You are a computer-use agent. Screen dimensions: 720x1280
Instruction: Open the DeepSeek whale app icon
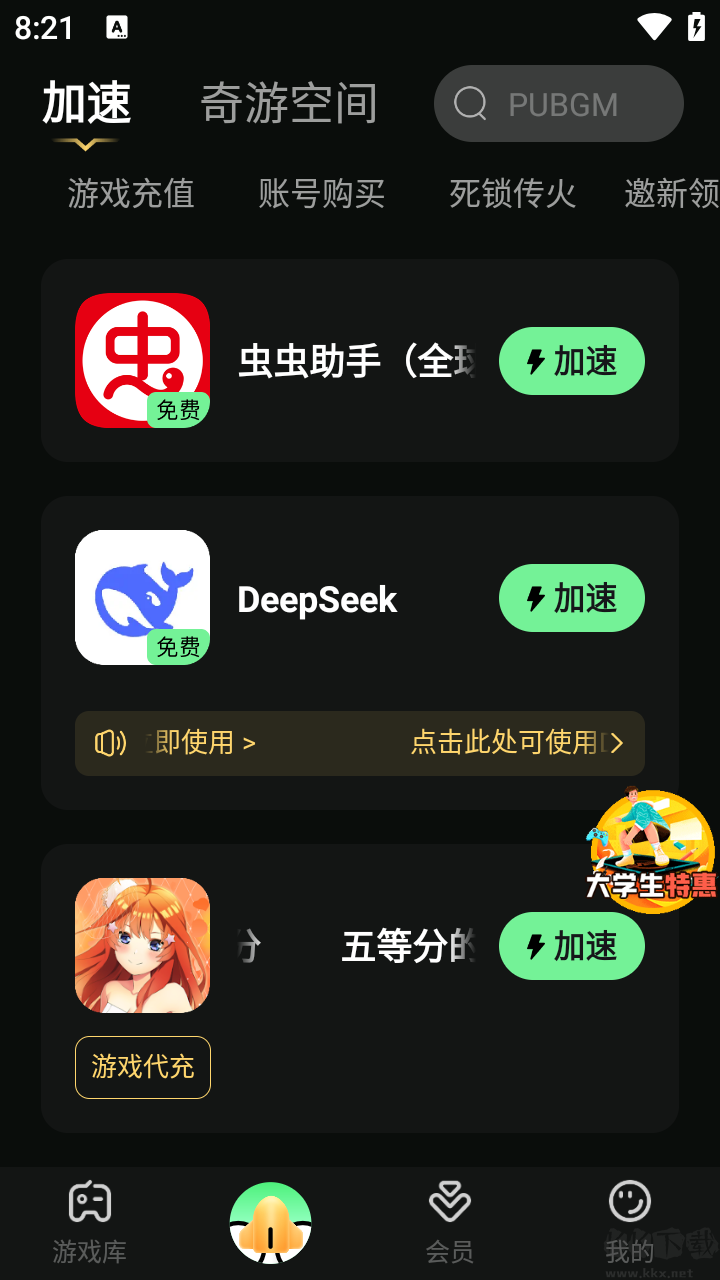tap(142, 597)
